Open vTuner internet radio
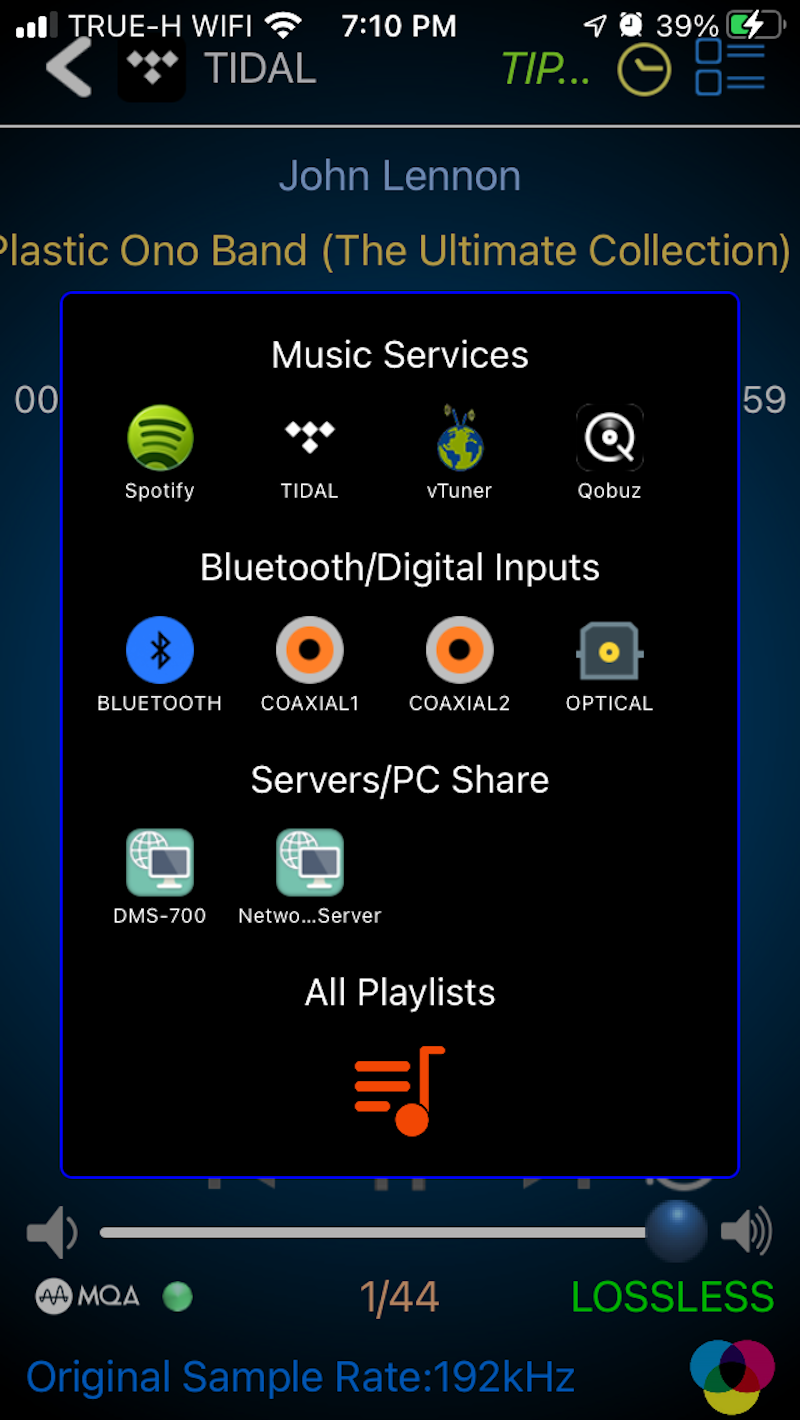 [x=460, y=453]
